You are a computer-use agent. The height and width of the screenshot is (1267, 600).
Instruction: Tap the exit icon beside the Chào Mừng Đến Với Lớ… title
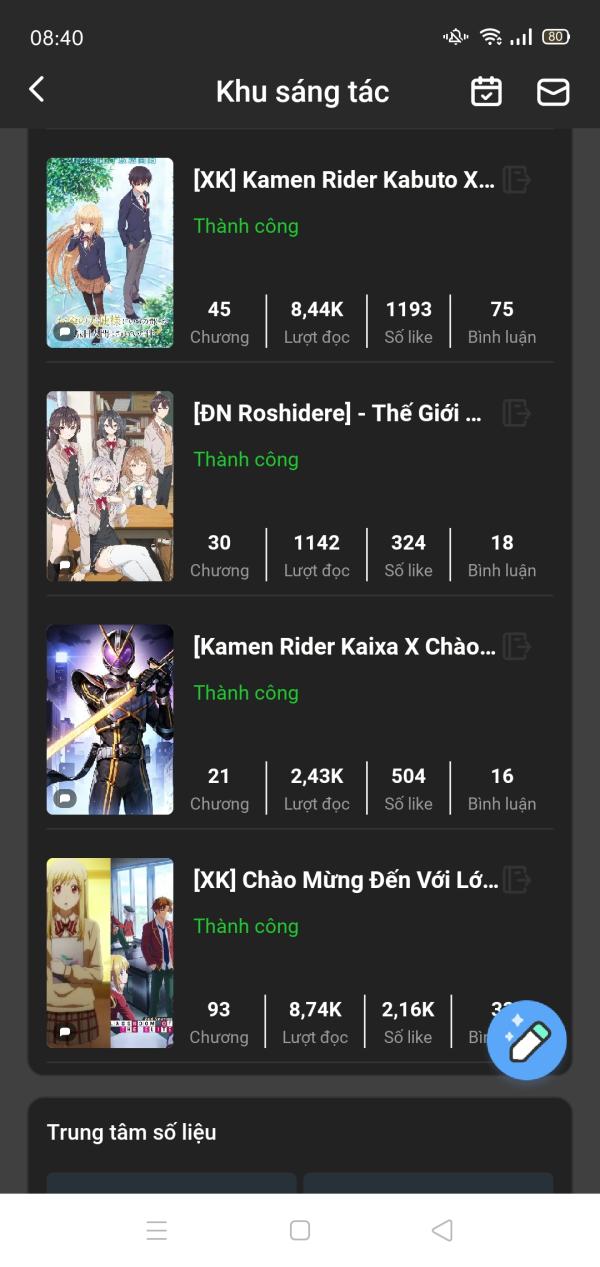coord(516,880)
